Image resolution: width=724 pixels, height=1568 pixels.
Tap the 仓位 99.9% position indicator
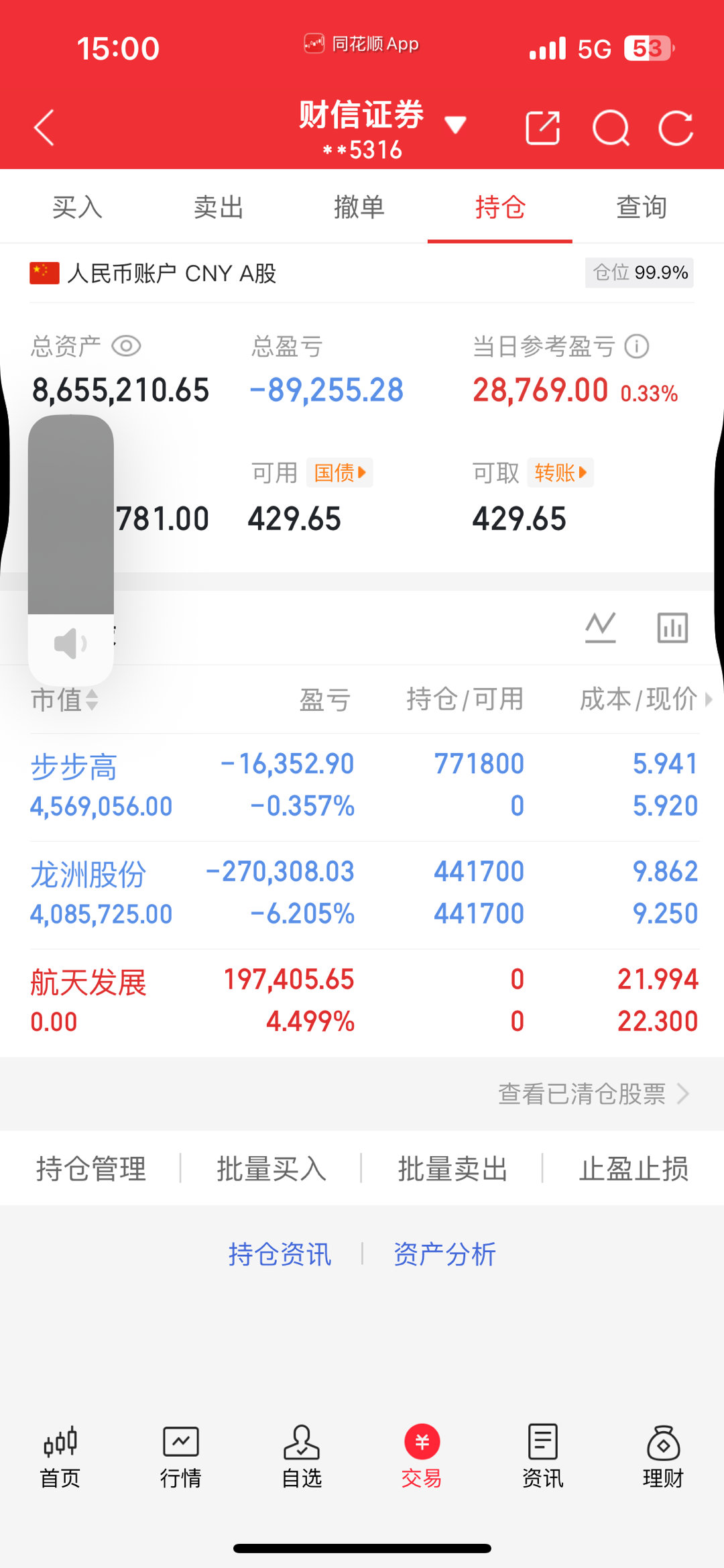point(639,273)
